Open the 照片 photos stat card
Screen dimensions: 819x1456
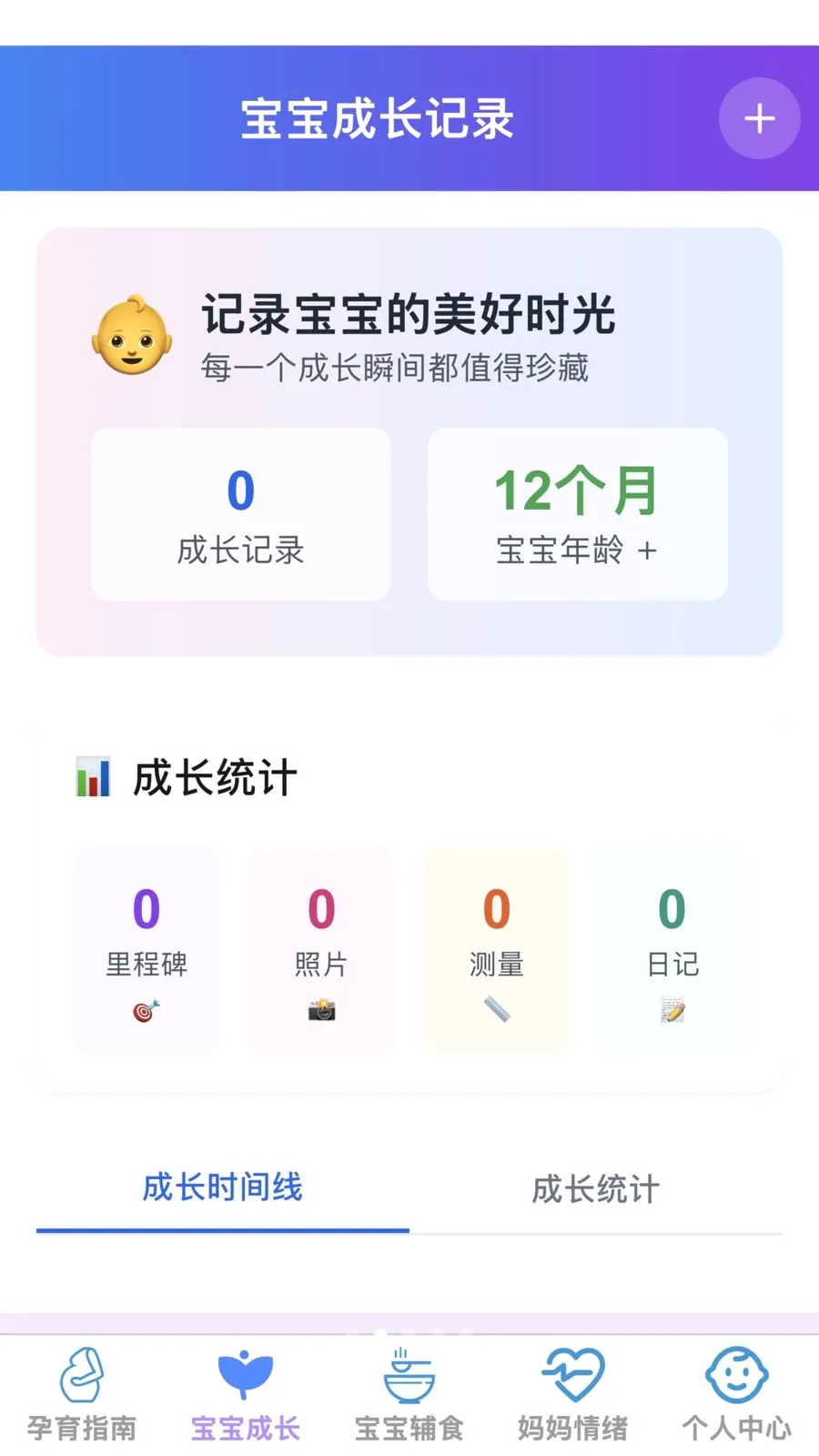(x=321, y=951)
